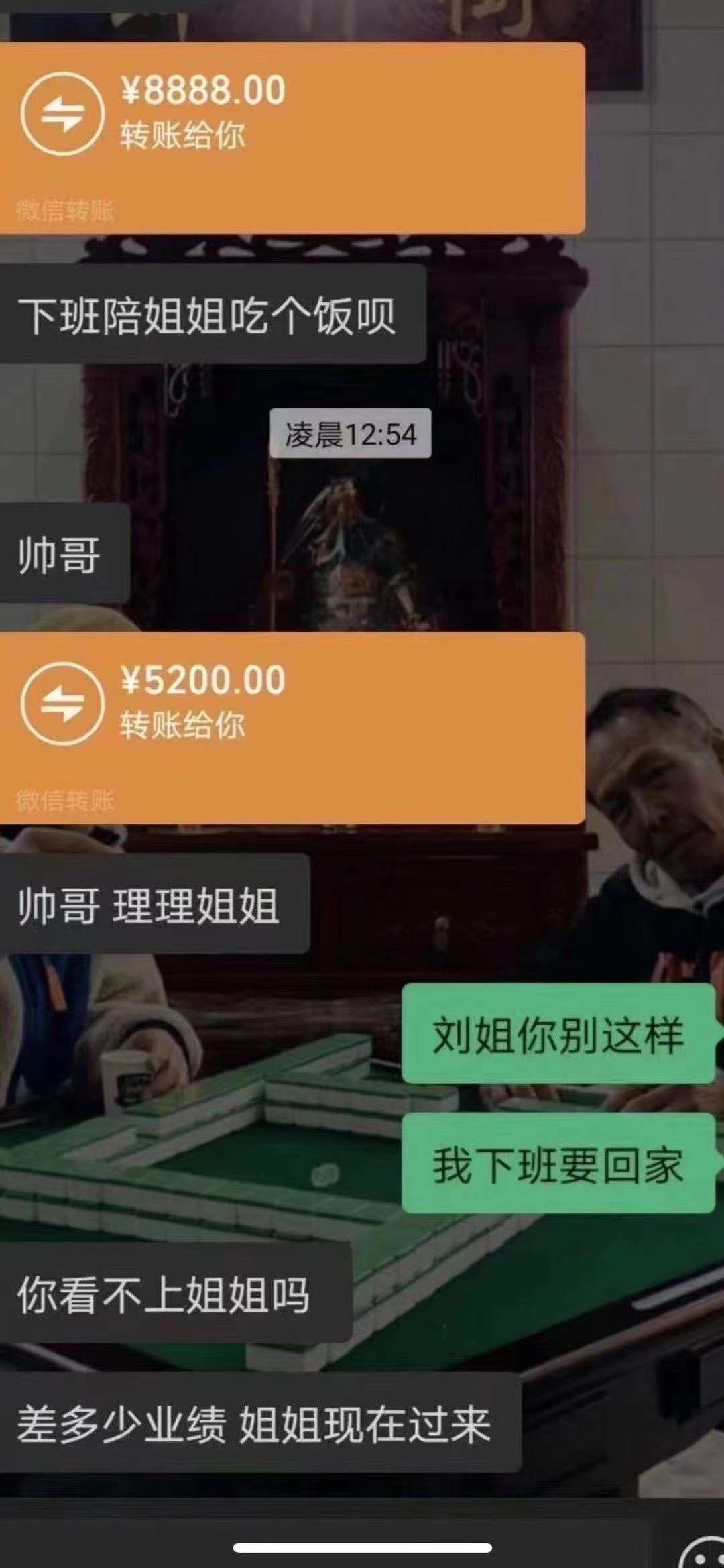
Task: Open the ¥5200.00 WeChat transfer
Action: (x=292, y=728)
